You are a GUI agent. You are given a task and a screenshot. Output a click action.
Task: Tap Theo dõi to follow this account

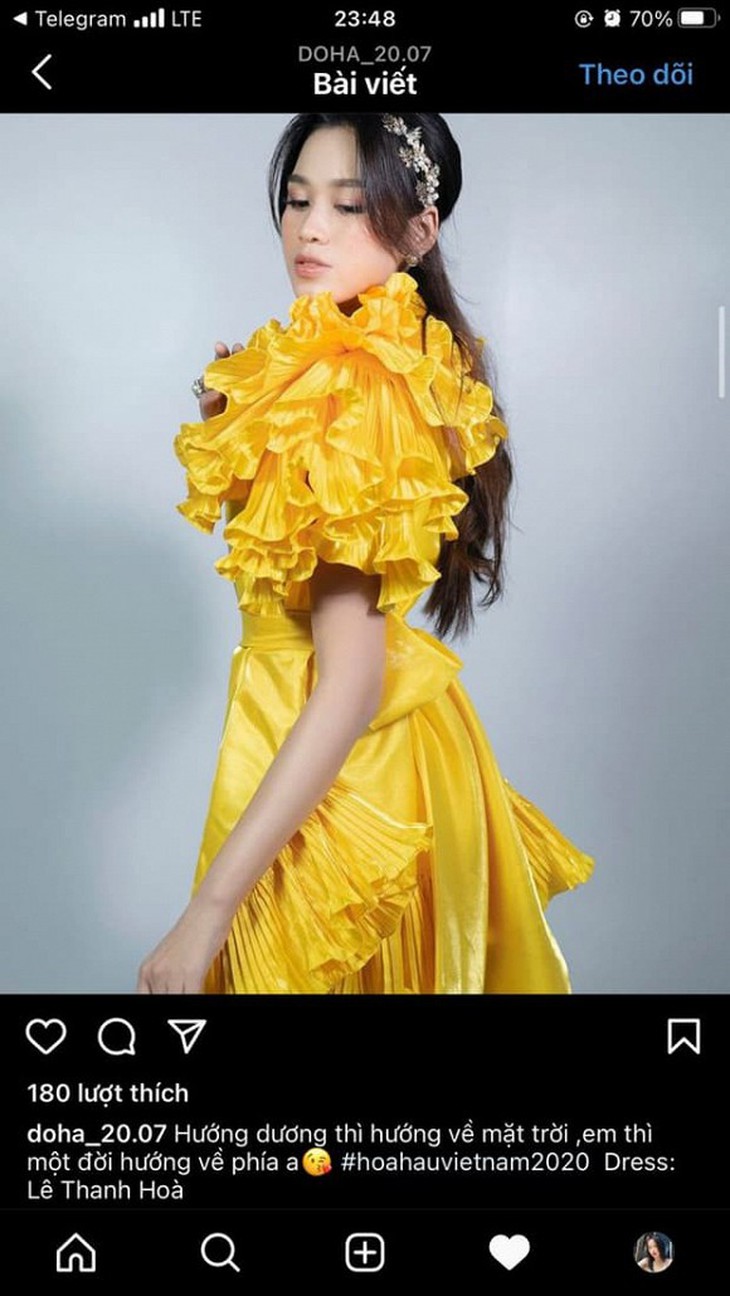pyautogui.click(x=636, y=73)
